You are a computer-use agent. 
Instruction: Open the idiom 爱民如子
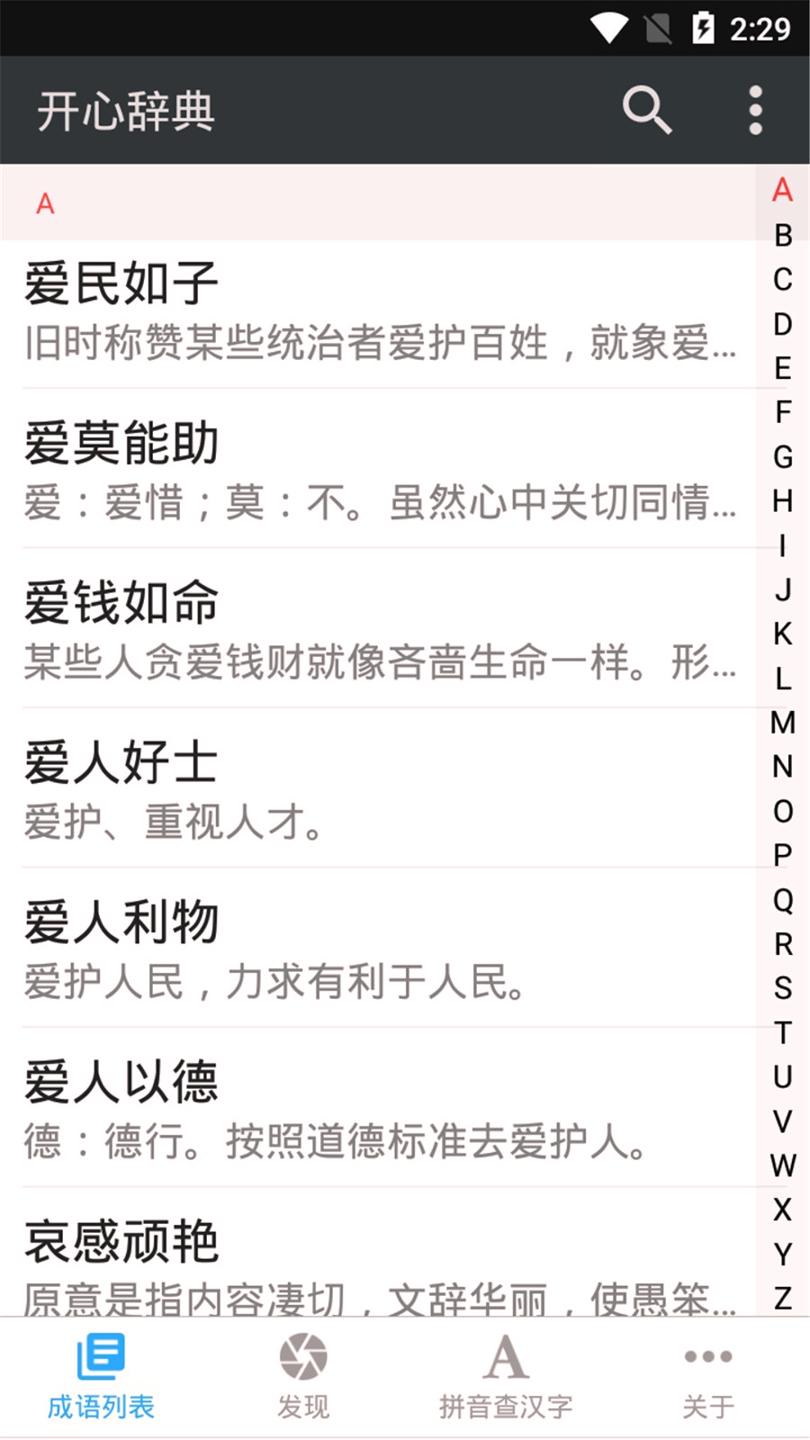point(380,312)
